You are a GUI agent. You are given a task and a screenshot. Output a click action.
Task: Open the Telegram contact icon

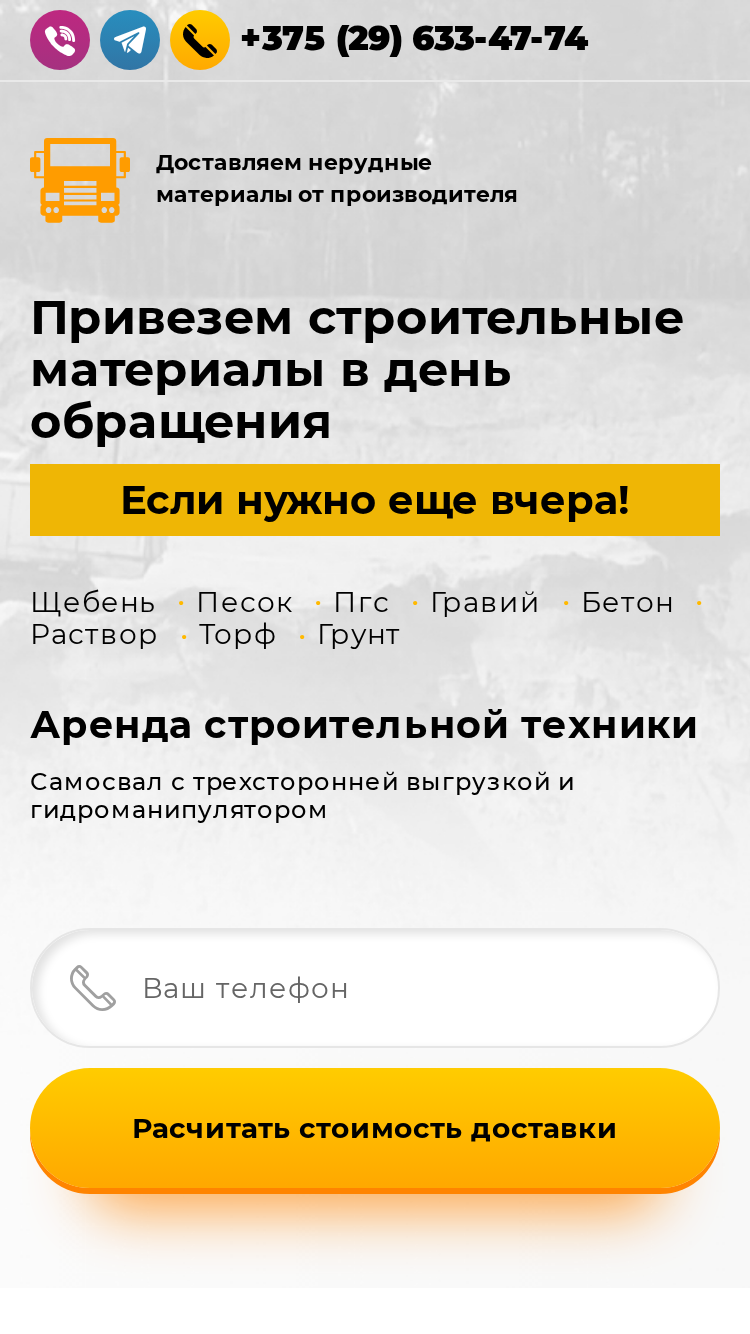130,40
